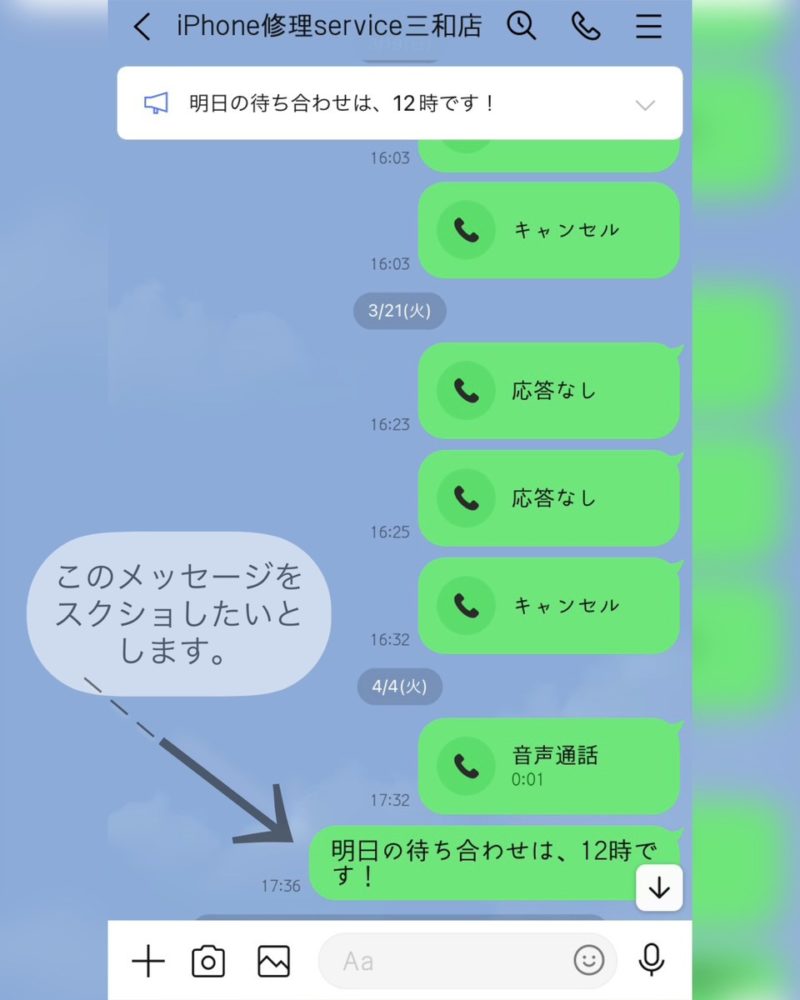Go back from the iPhone修理service三和店 chat
Viewport: 800px width, 1000px height.
pyautogui.click(x=142, y=27)
